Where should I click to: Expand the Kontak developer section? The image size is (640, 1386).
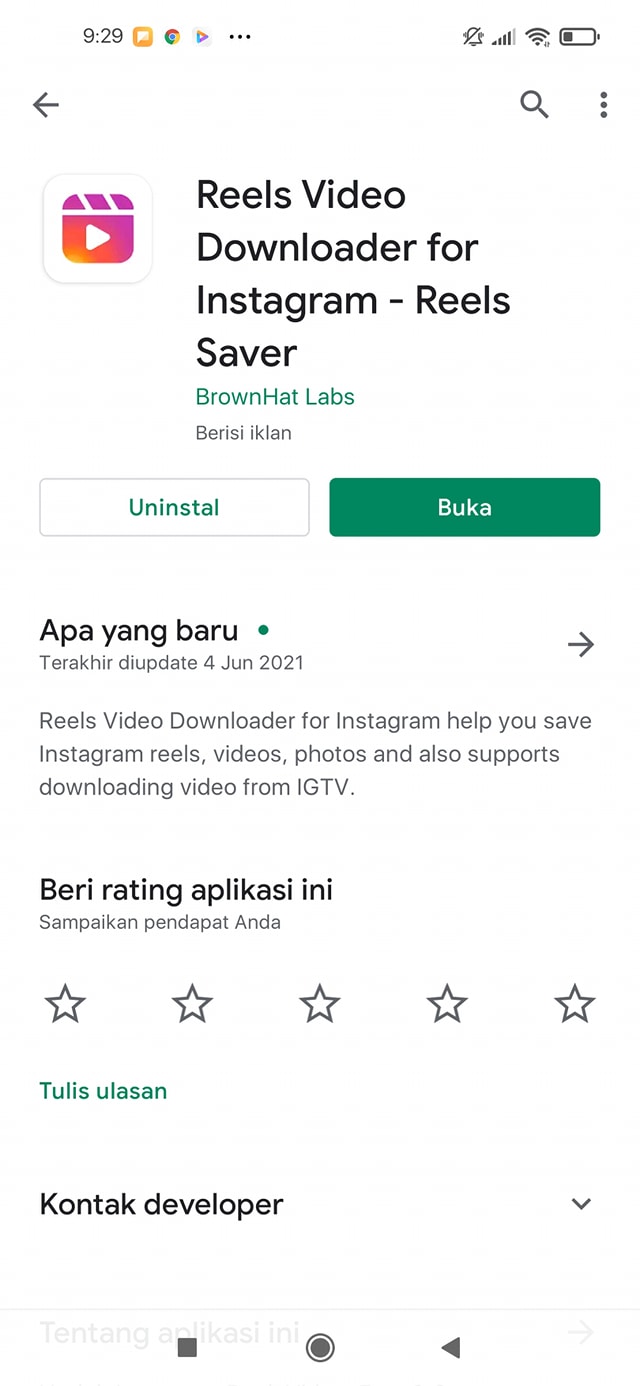coord(580,1204)
